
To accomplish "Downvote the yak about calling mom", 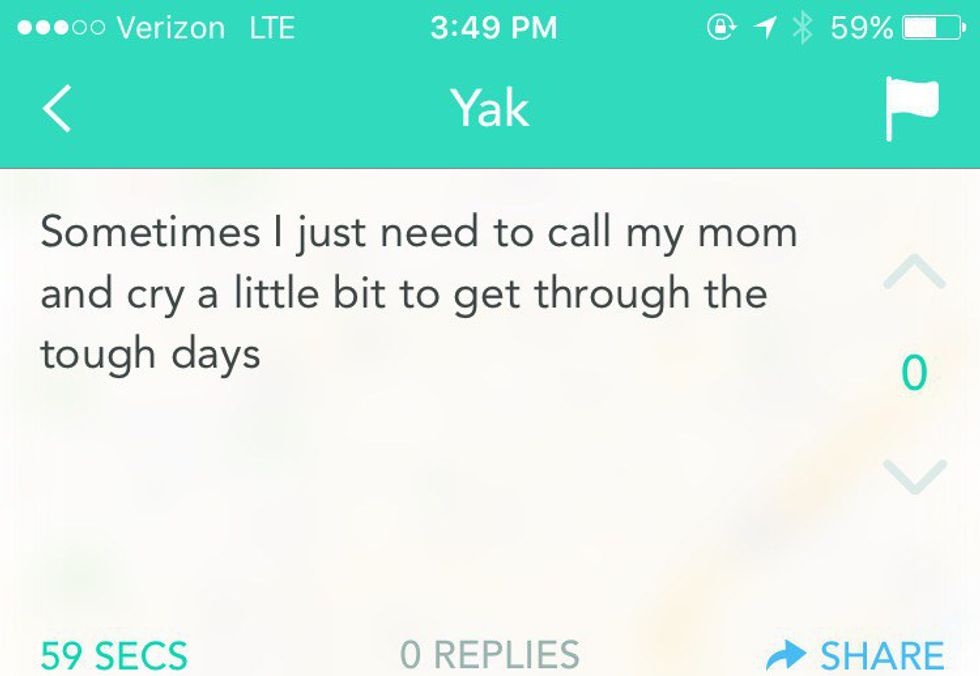I will tap(914, 475).
